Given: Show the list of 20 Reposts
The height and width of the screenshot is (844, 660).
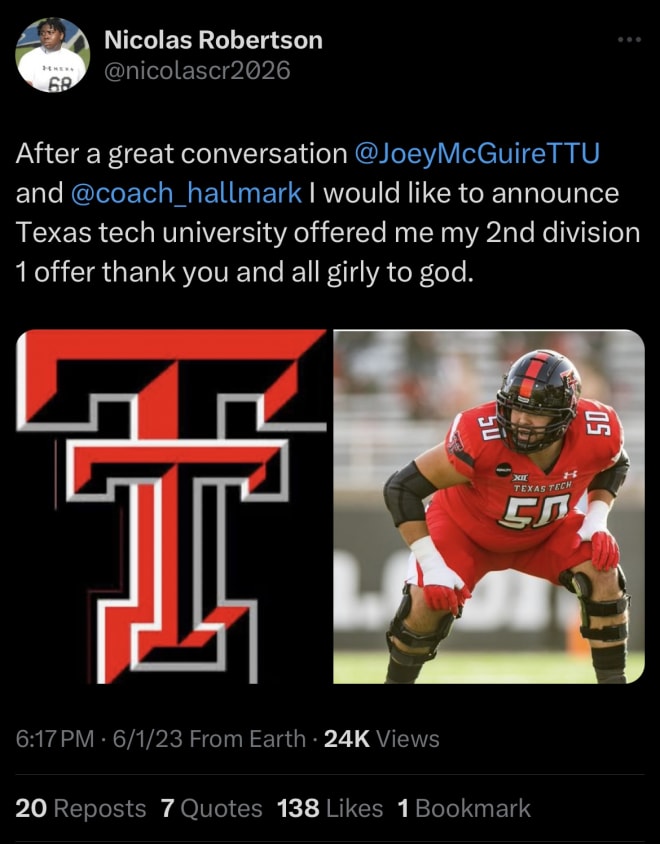Looking at the screenshot, I should coord(81,808).
